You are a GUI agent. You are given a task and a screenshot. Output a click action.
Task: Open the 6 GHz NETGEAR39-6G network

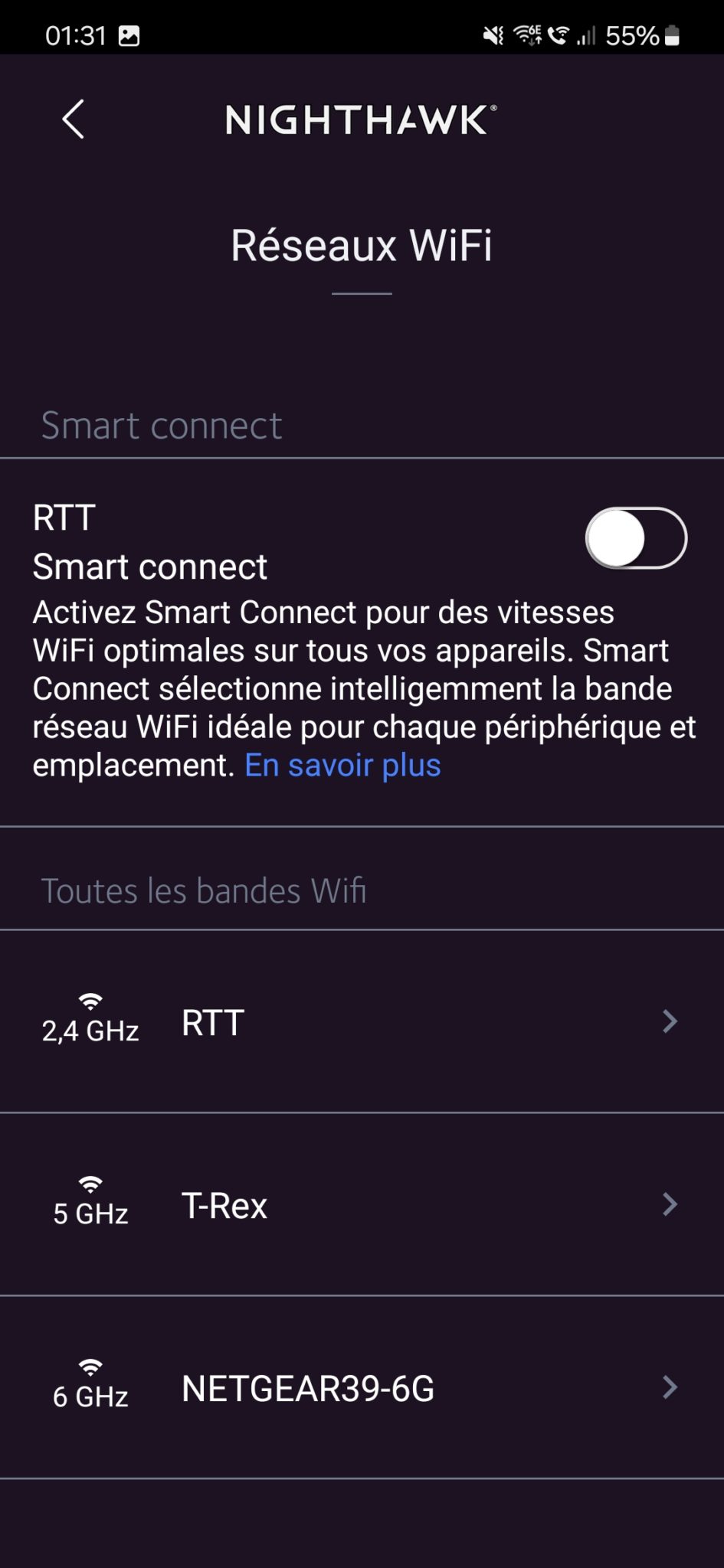pyautogui.click(x=362, y=1387)
